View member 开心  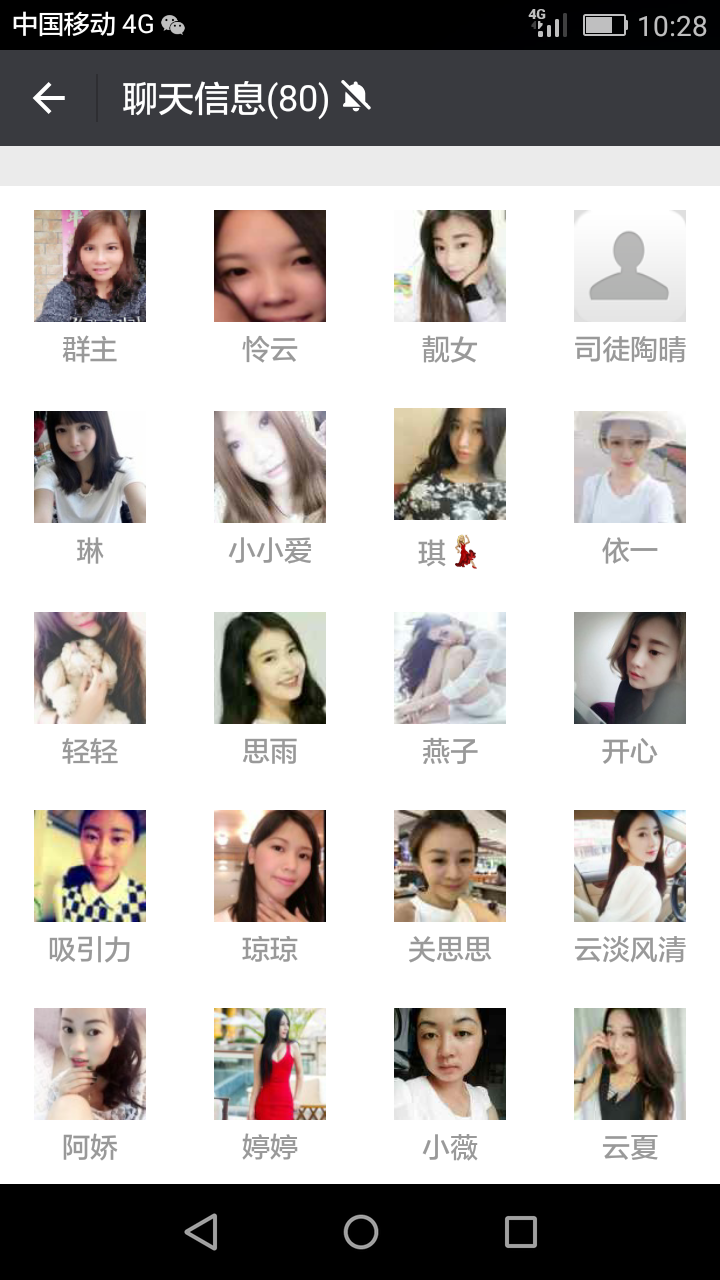point(630,668)
